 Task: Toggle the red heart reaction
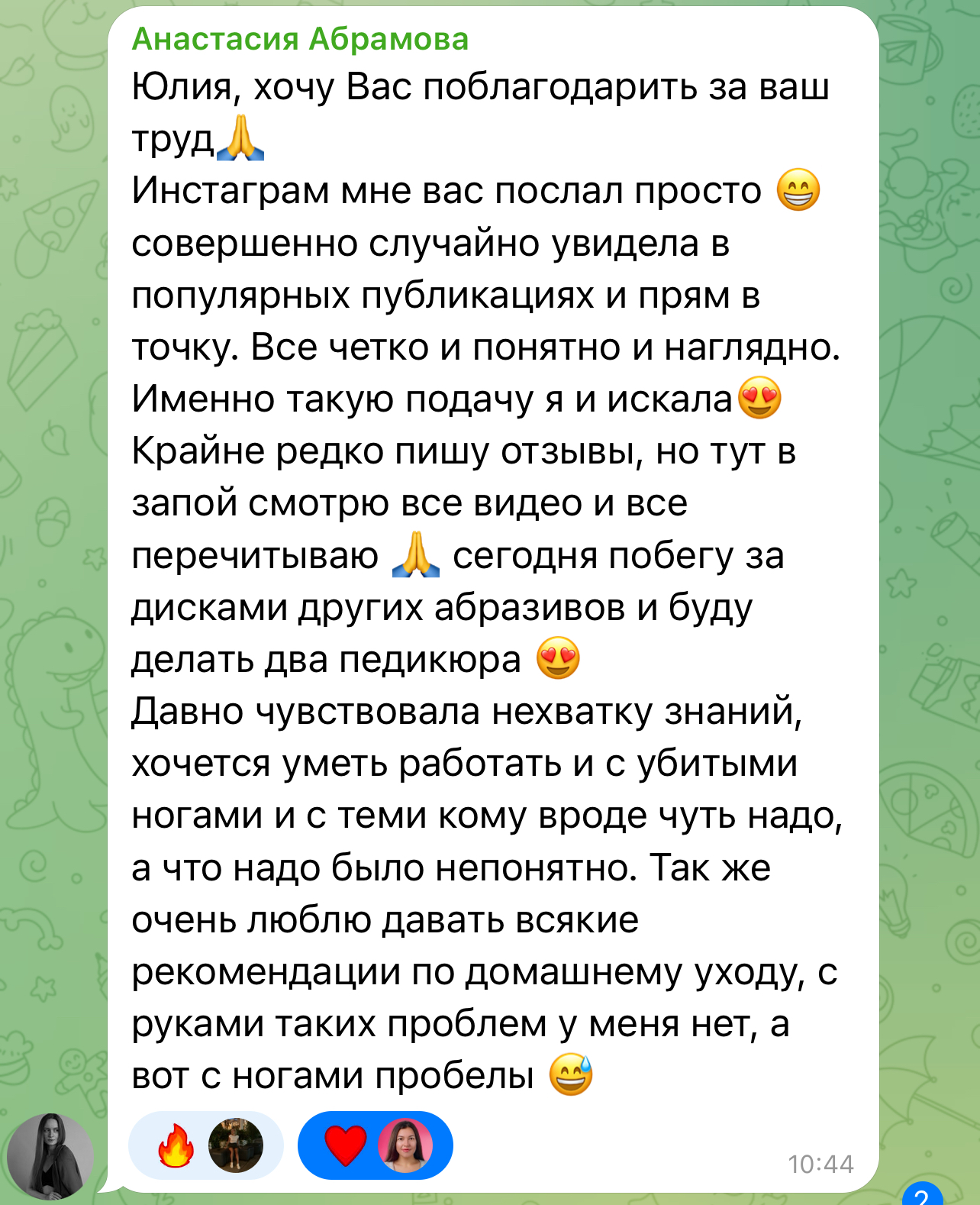click(347, 1145)
